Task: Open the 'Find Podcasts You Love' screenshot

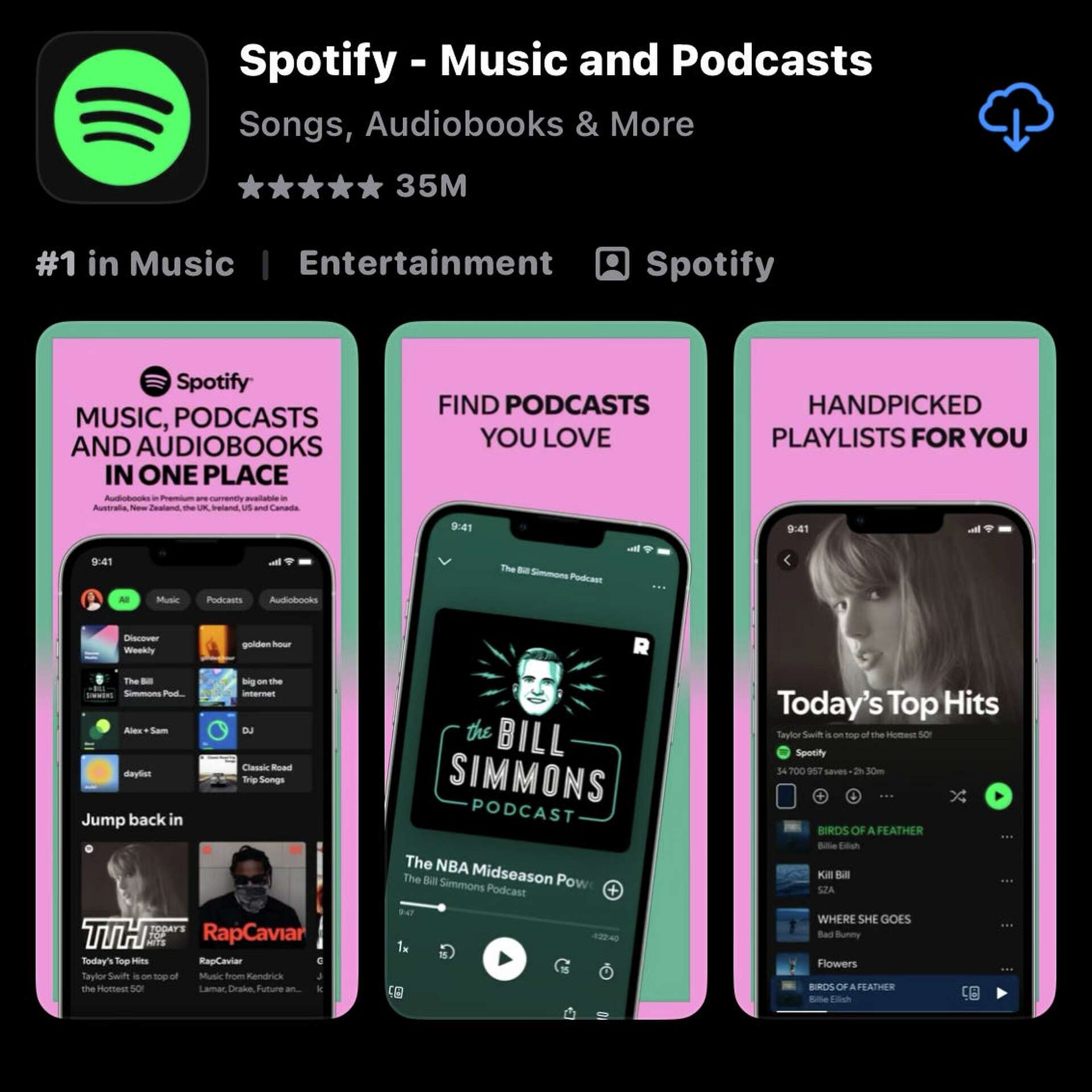Action: click(545, 670)
